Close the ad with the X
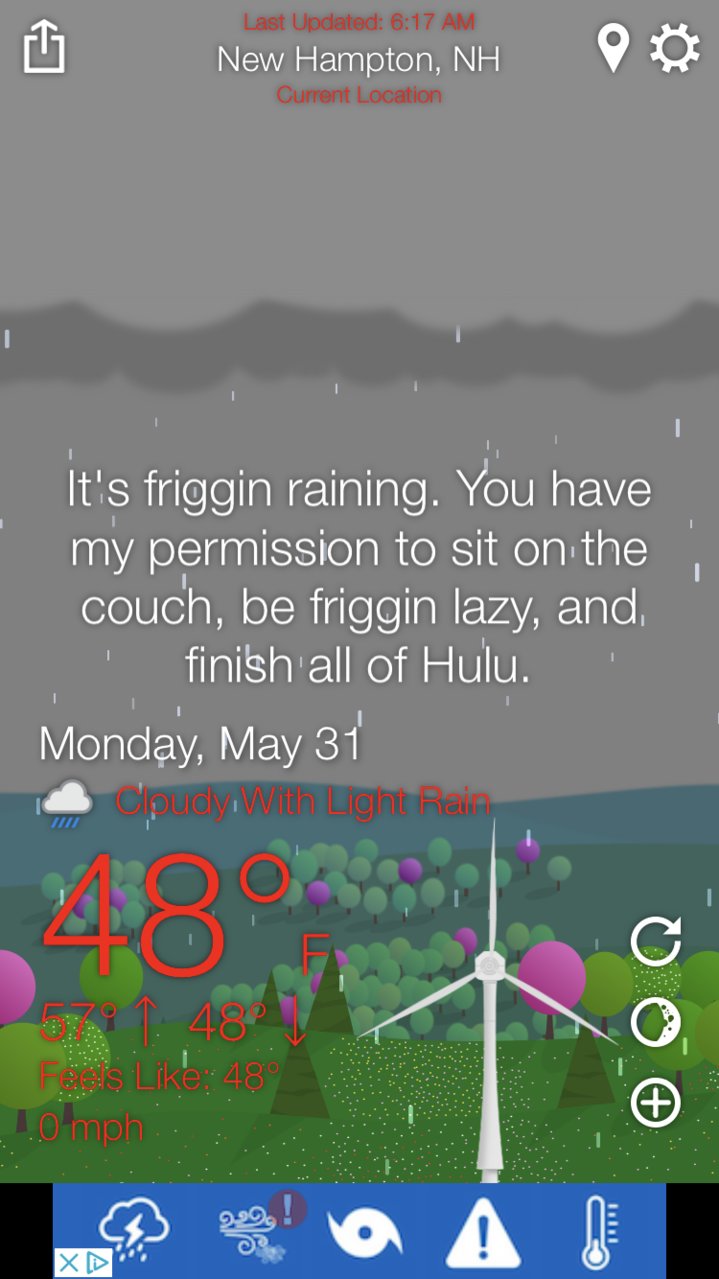 (x=68, y=1263)
